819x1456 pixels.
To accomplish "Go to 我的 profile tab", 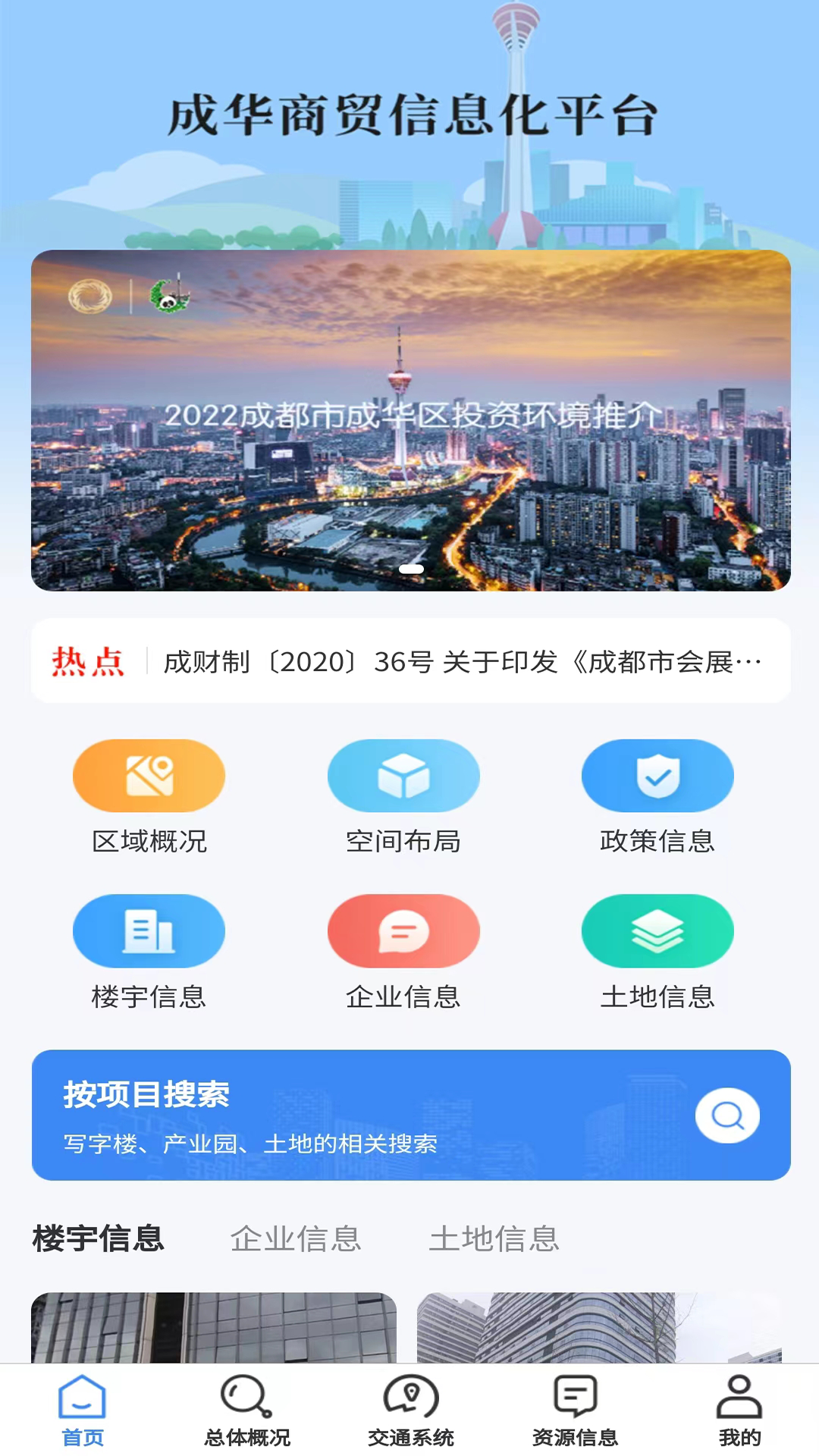I will tap(739, 1410).
